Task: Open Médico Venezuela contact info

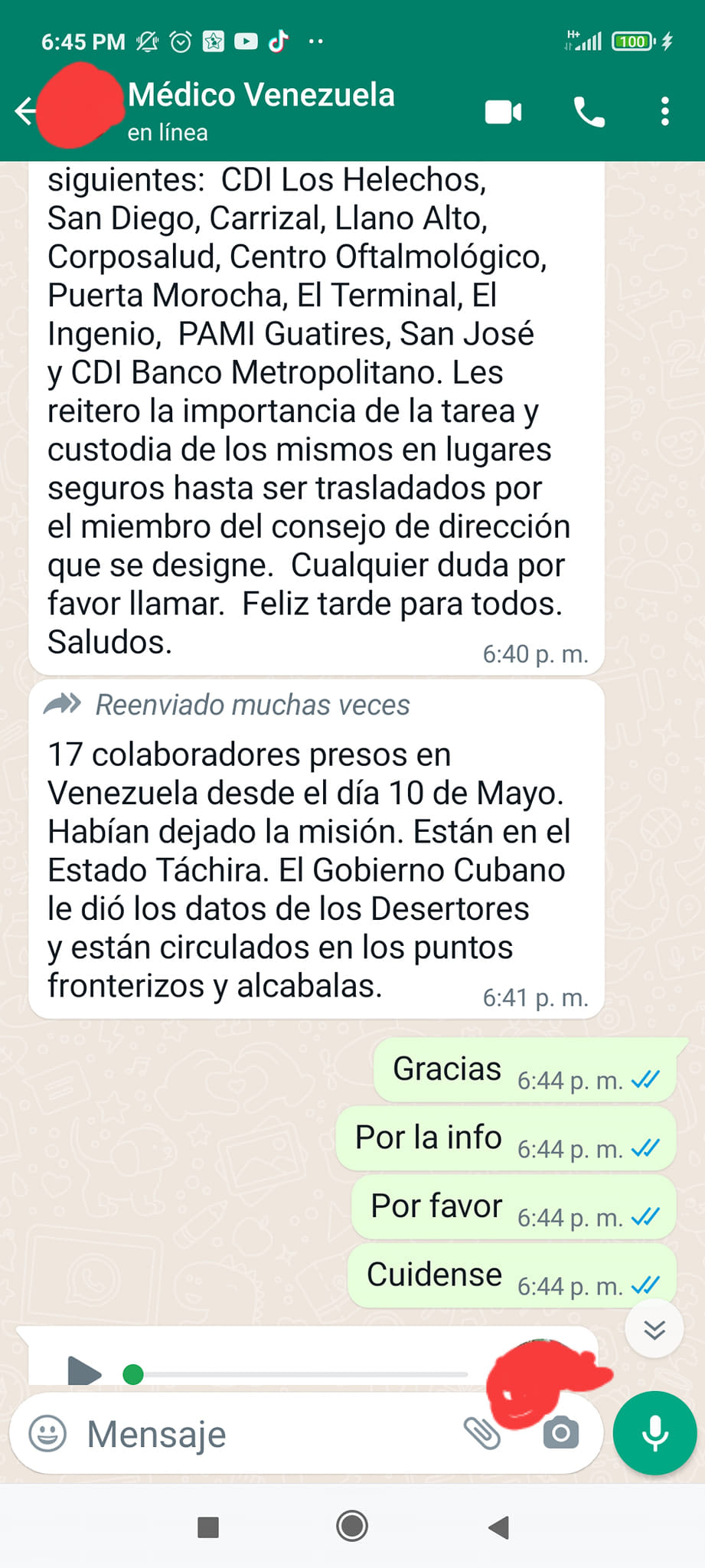Action: [x=261, y=110]
